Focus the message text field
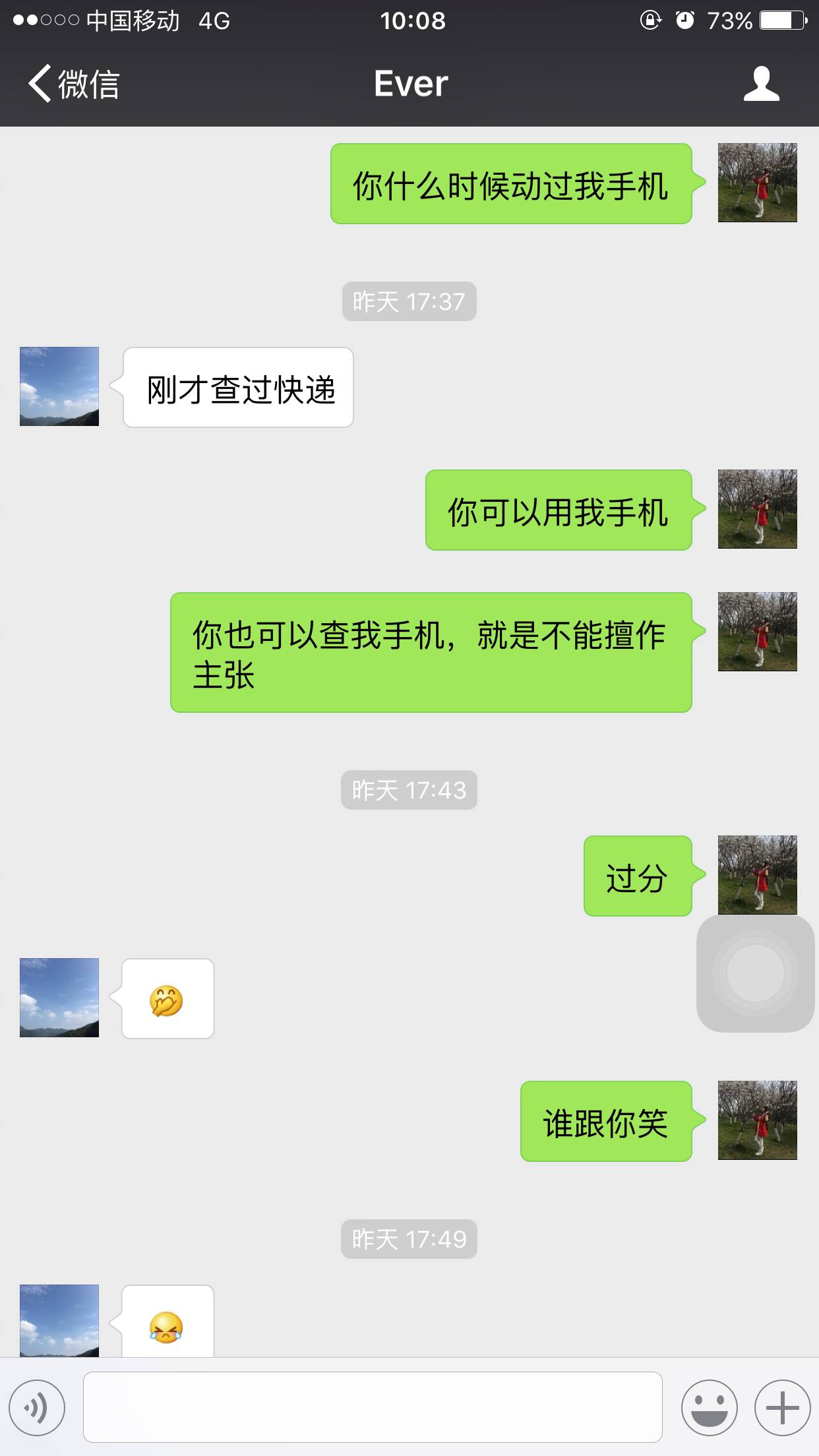 tap(373, 1407)
